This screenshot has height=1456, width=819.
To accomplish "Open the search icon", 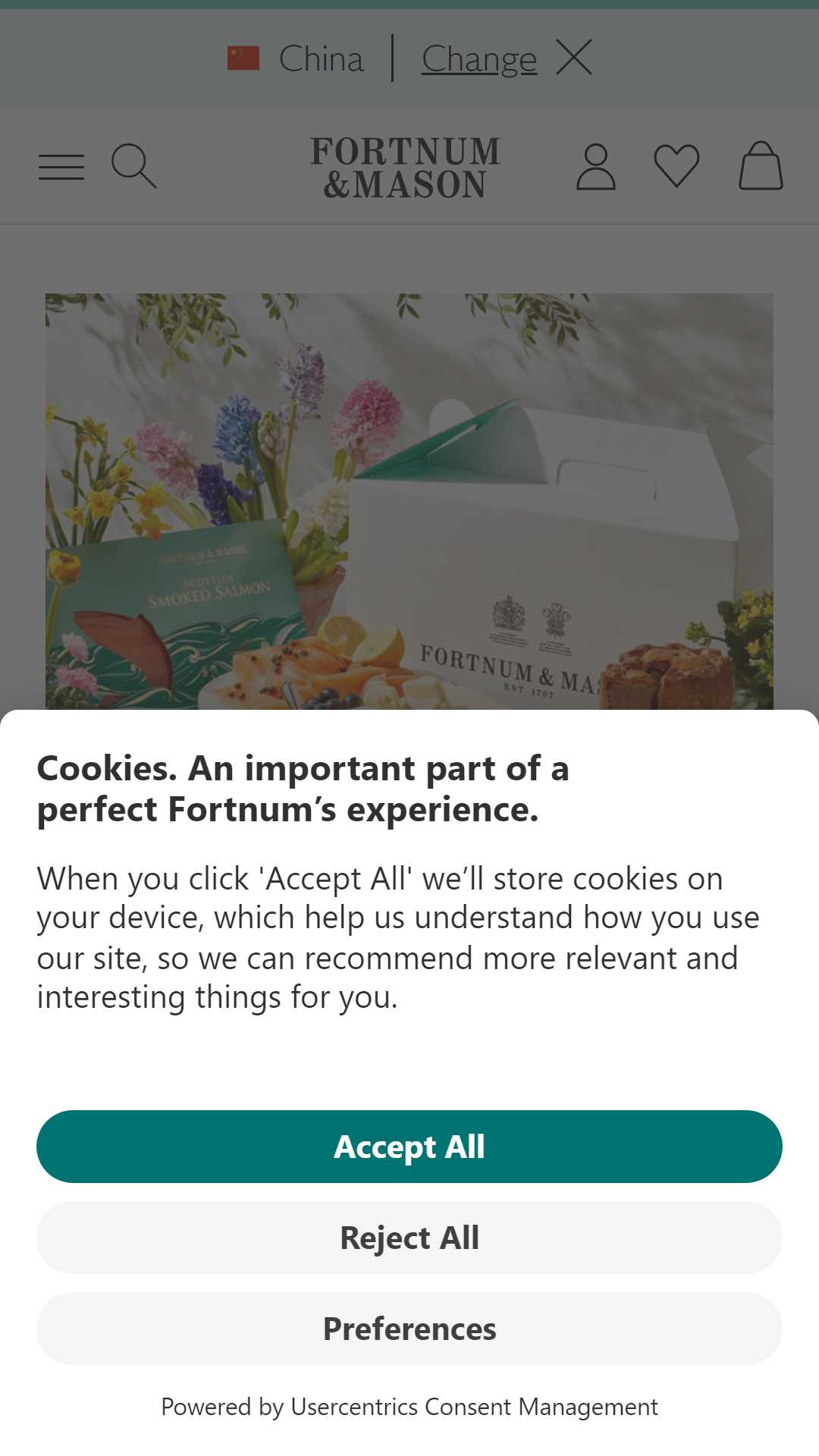I will click(133, 165).
